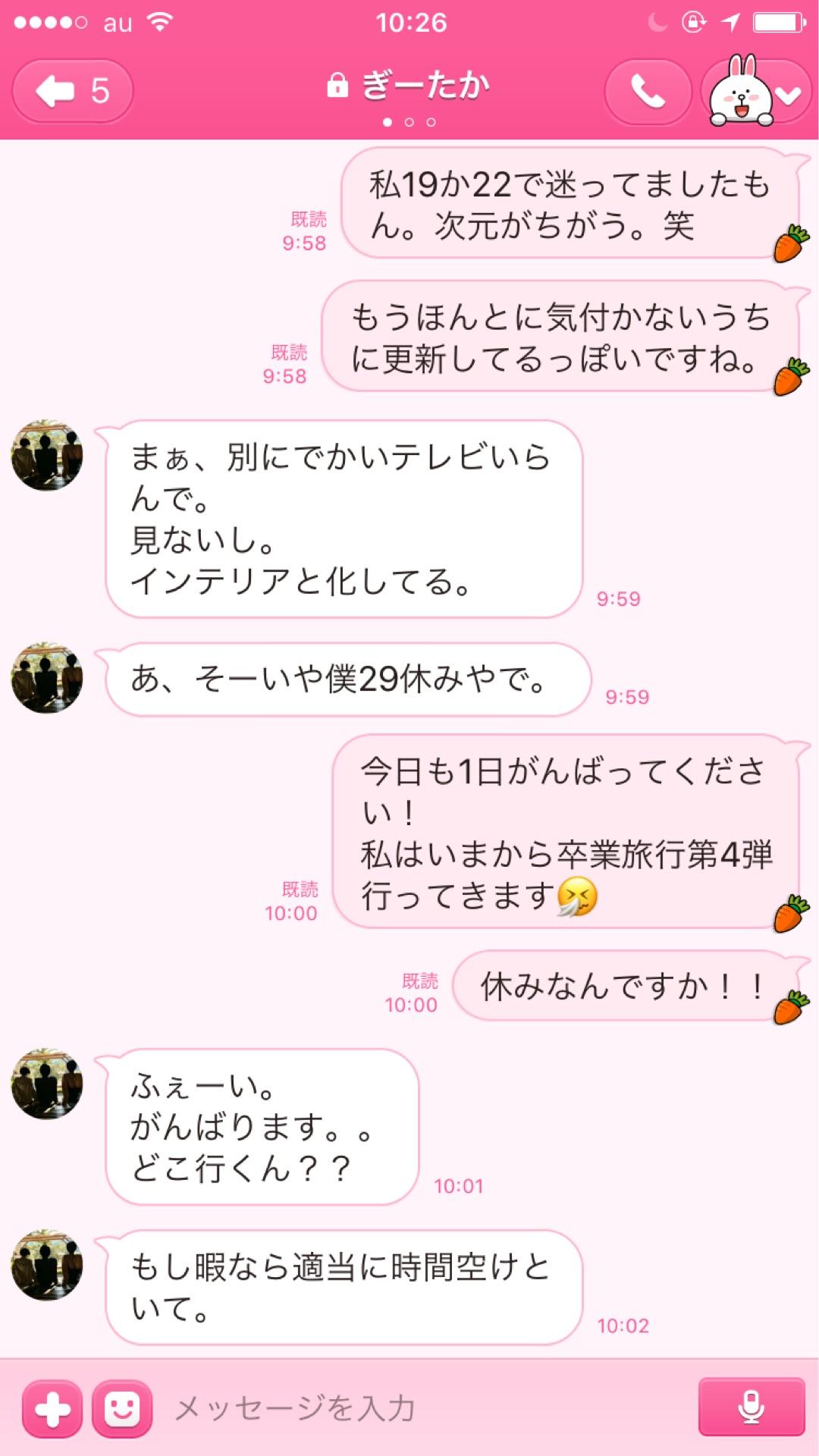Viewport: 819px width, 1456px height.
Task: Tap the rotation lock icon in the status bar
Action: pyautogui.click(x=692, y=20)
